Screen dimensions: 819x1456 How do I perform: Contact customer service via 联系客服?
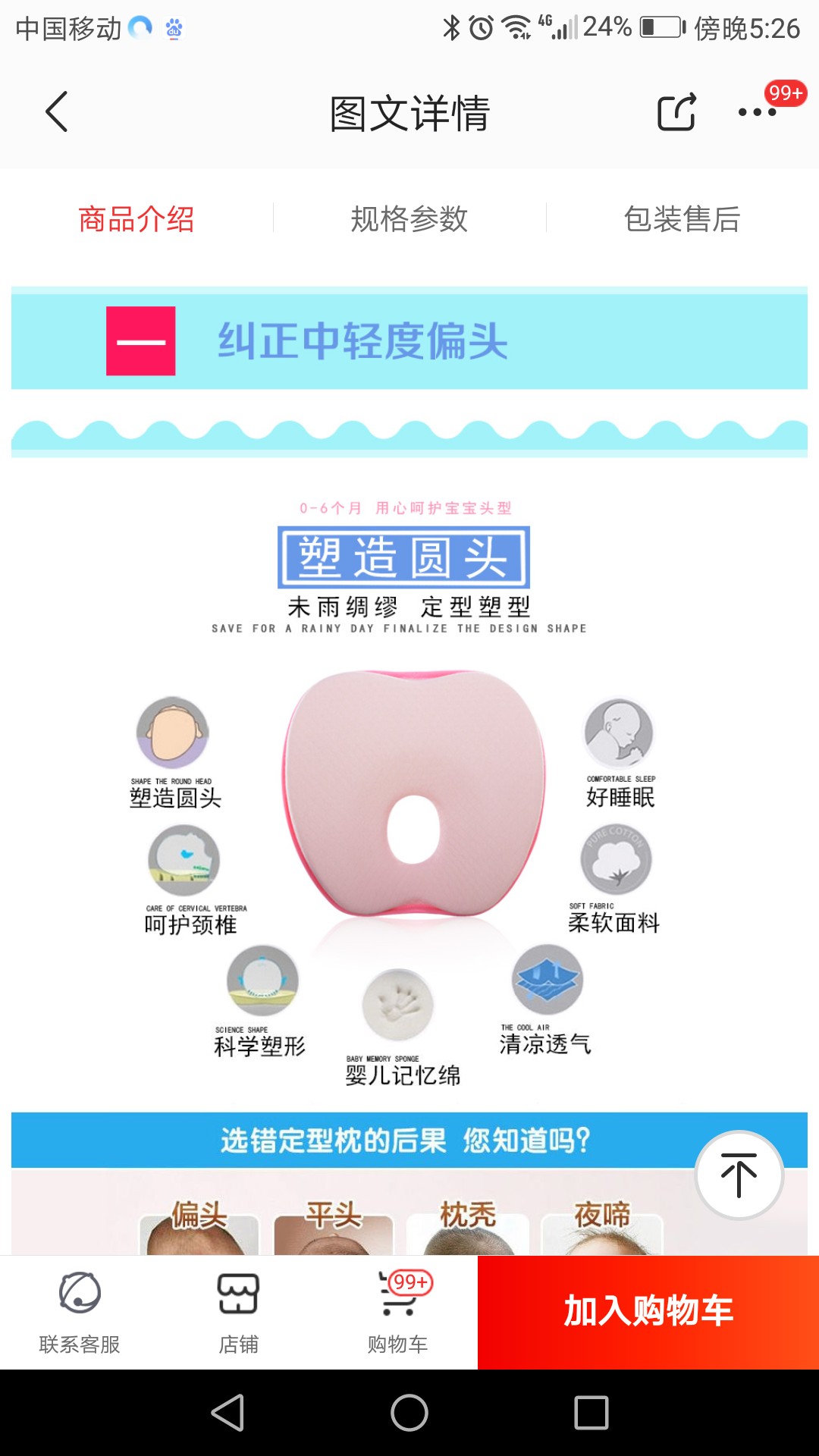click(80, 1313)
